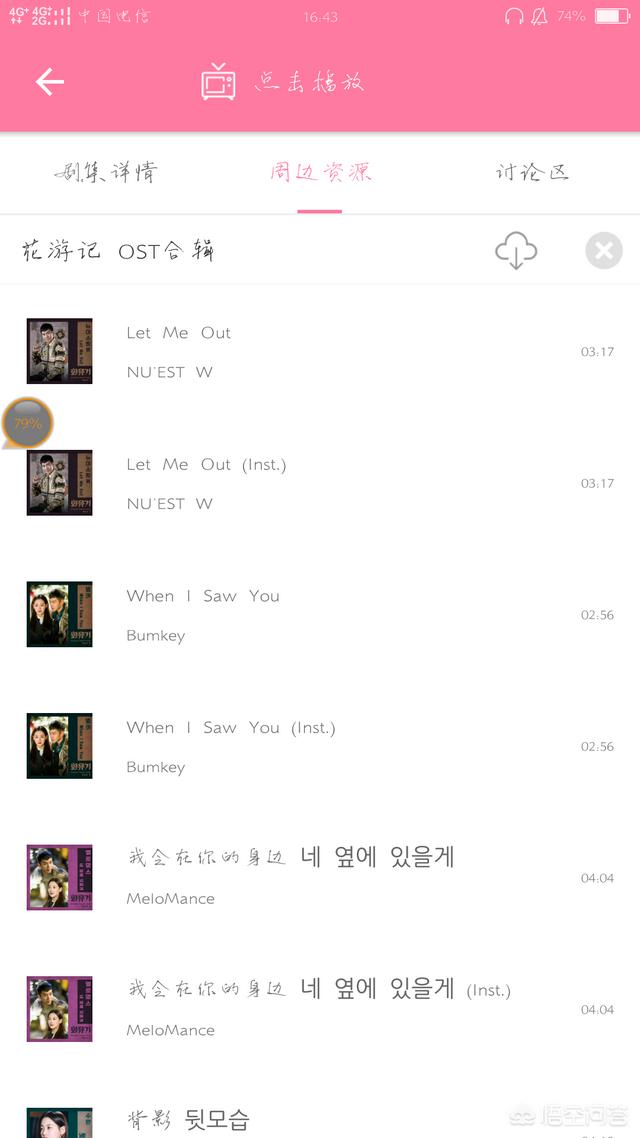Screen dimensions: 640x1138
Task: Tap the 点击播放 play button
Action: [284, 82]
